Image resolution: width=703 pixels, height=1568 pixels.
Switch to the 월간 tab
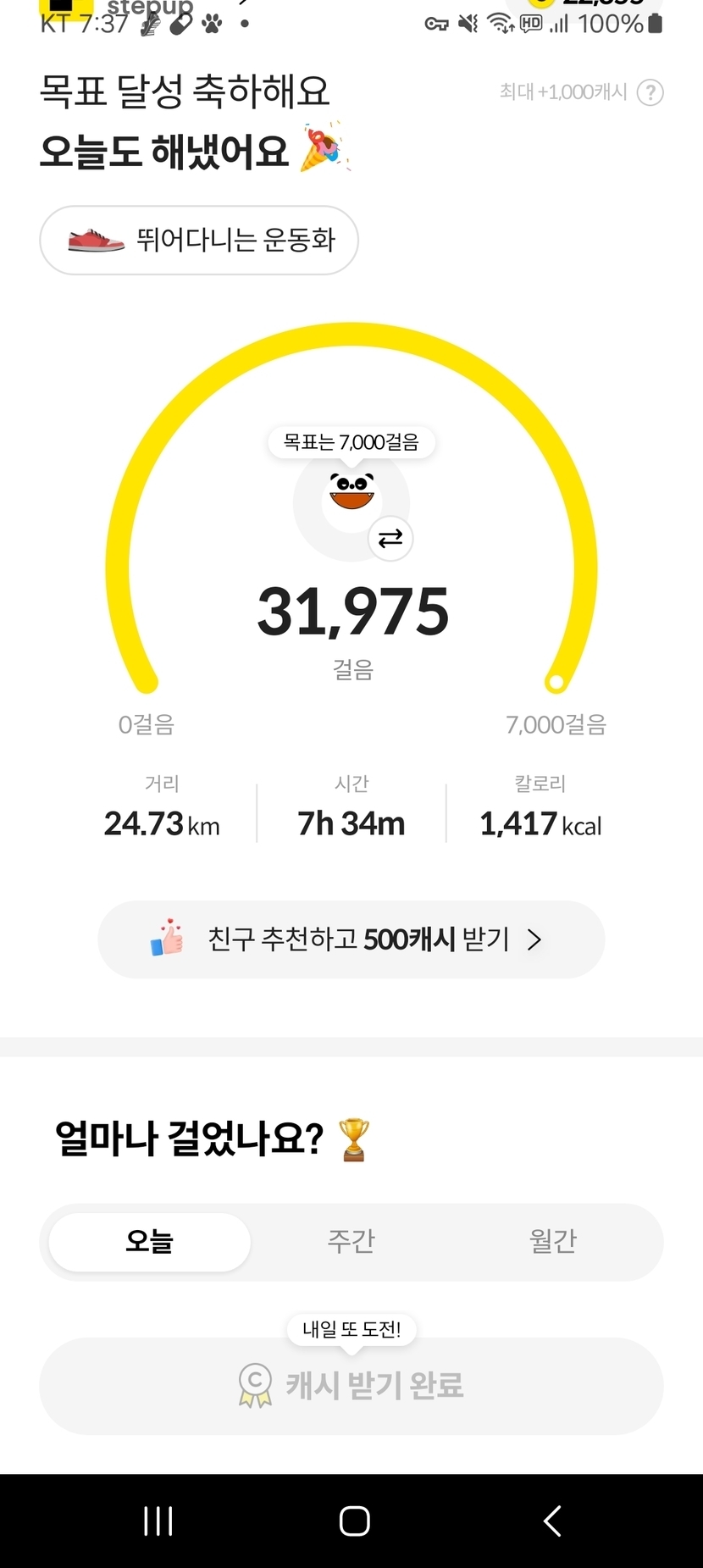(553, 1241)
